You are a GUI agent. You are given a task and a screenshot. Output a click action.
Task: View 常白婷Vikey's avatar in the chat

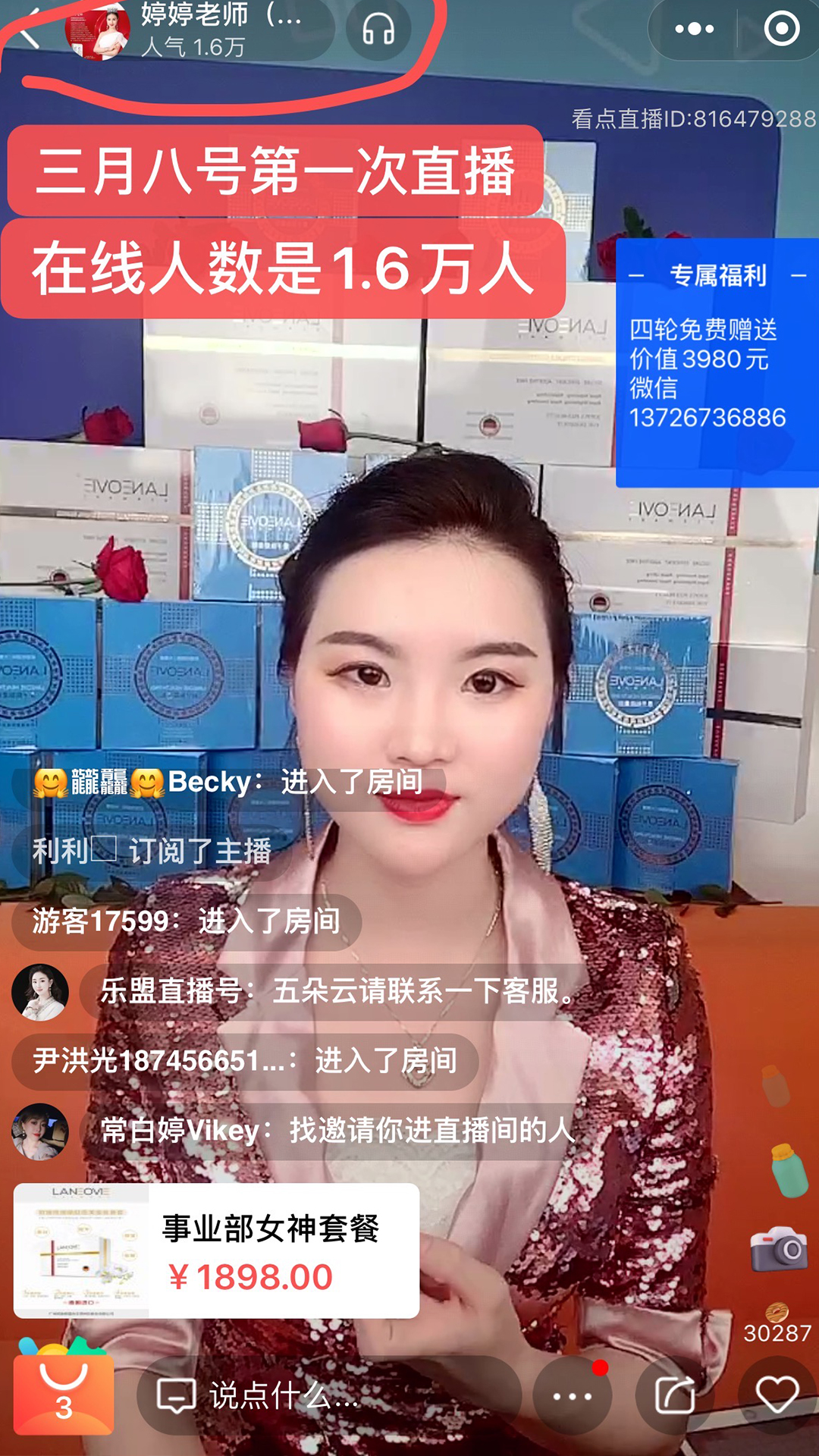click(40, 1131)
